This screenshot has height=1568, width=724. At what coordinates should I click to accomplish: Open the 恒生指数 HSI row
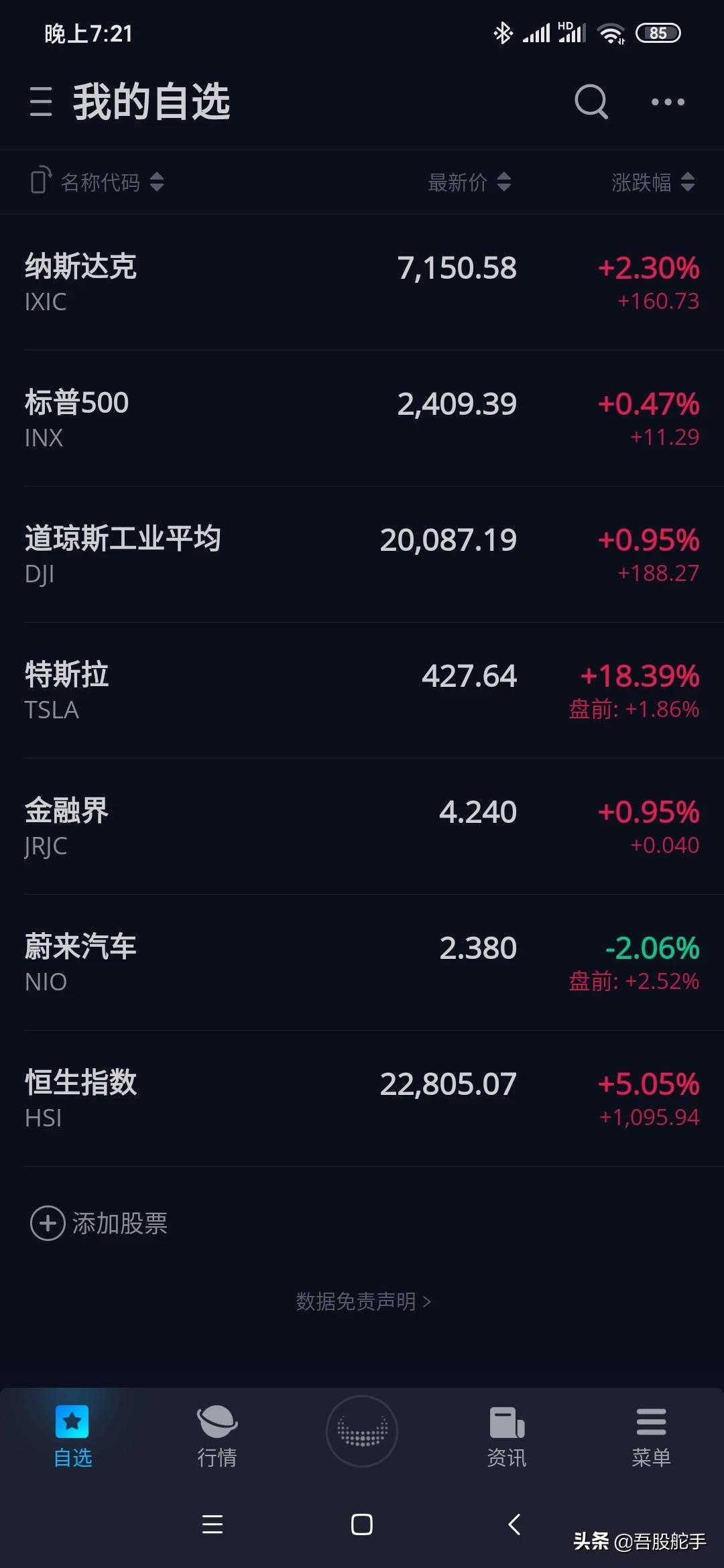(362, 1098)
